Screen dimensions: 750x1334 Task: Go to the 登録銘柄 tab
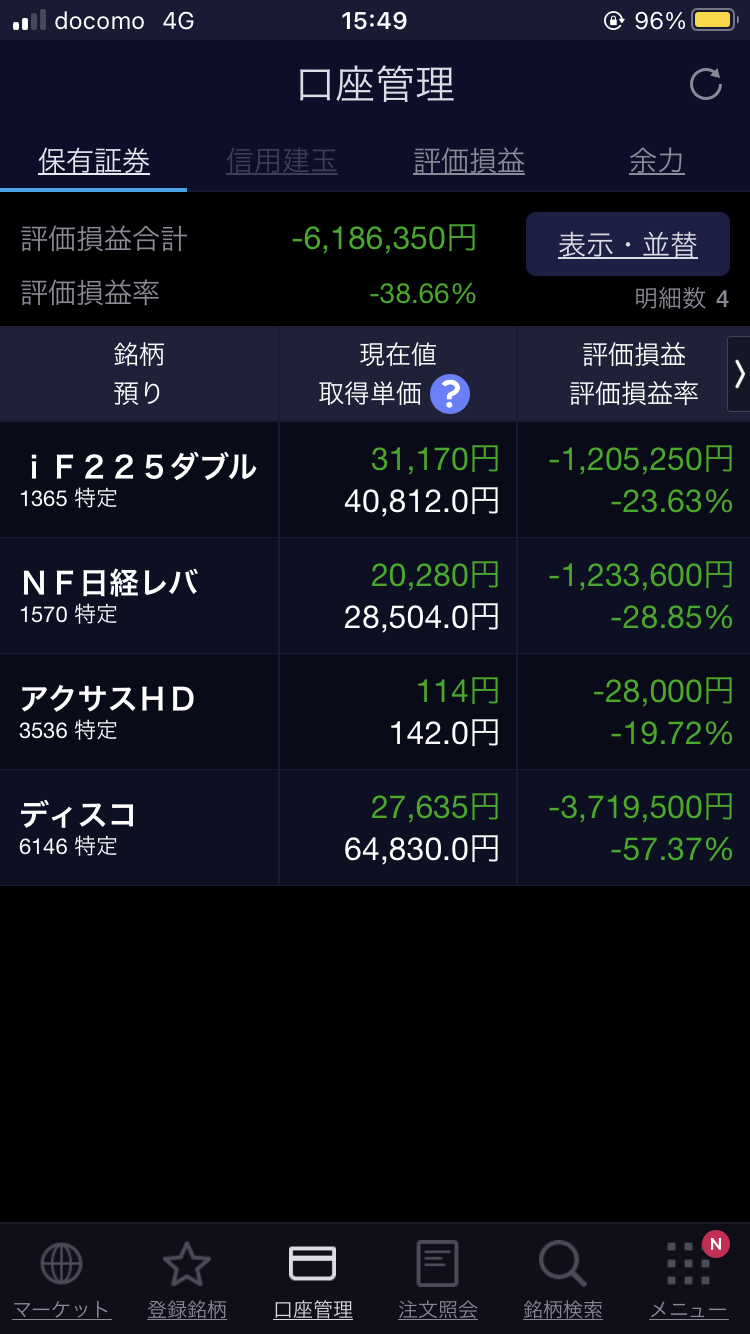pos(187,1280)
